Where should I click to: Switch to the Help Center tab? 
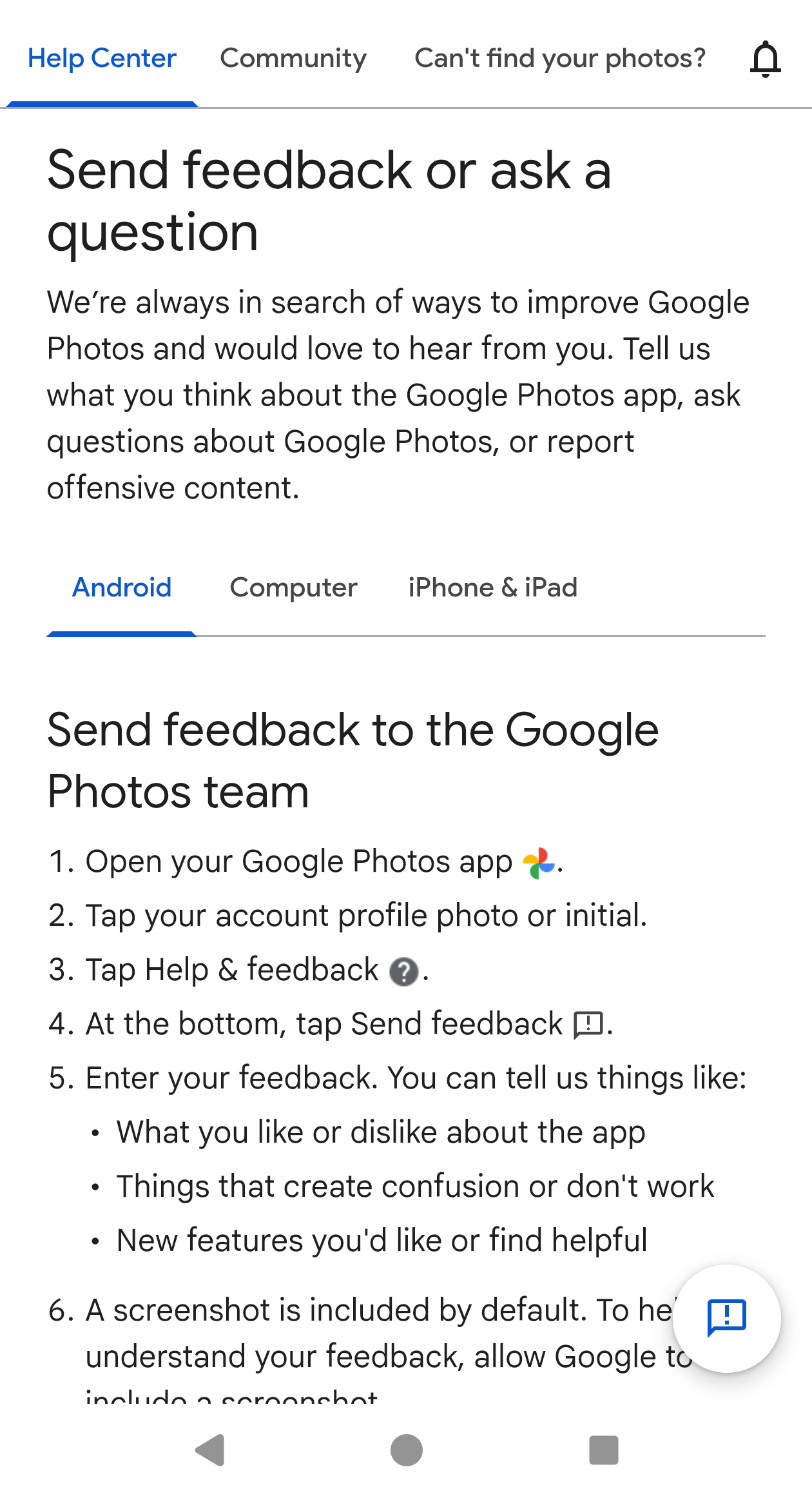(102, 59)
